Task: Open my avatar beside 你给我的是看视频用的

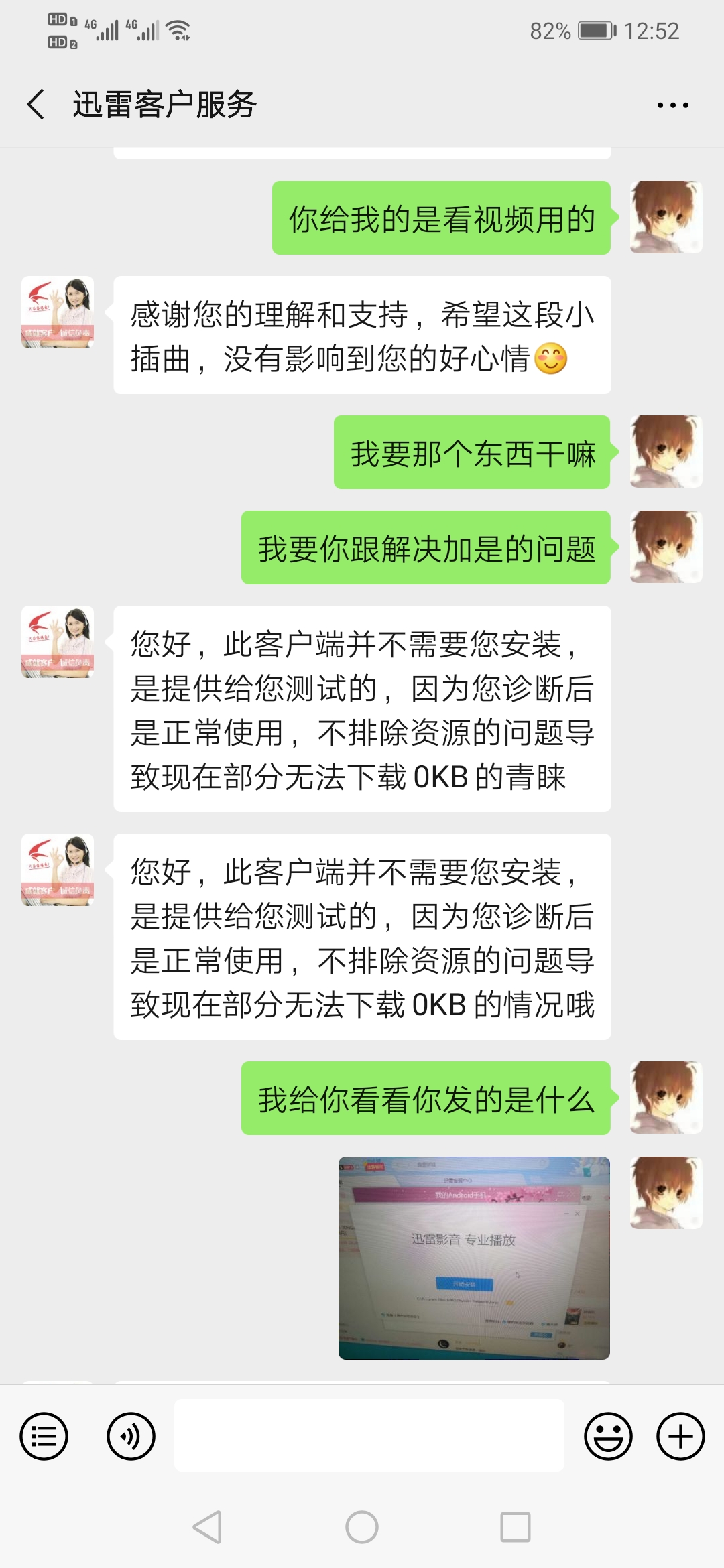Action: [666, 217]
